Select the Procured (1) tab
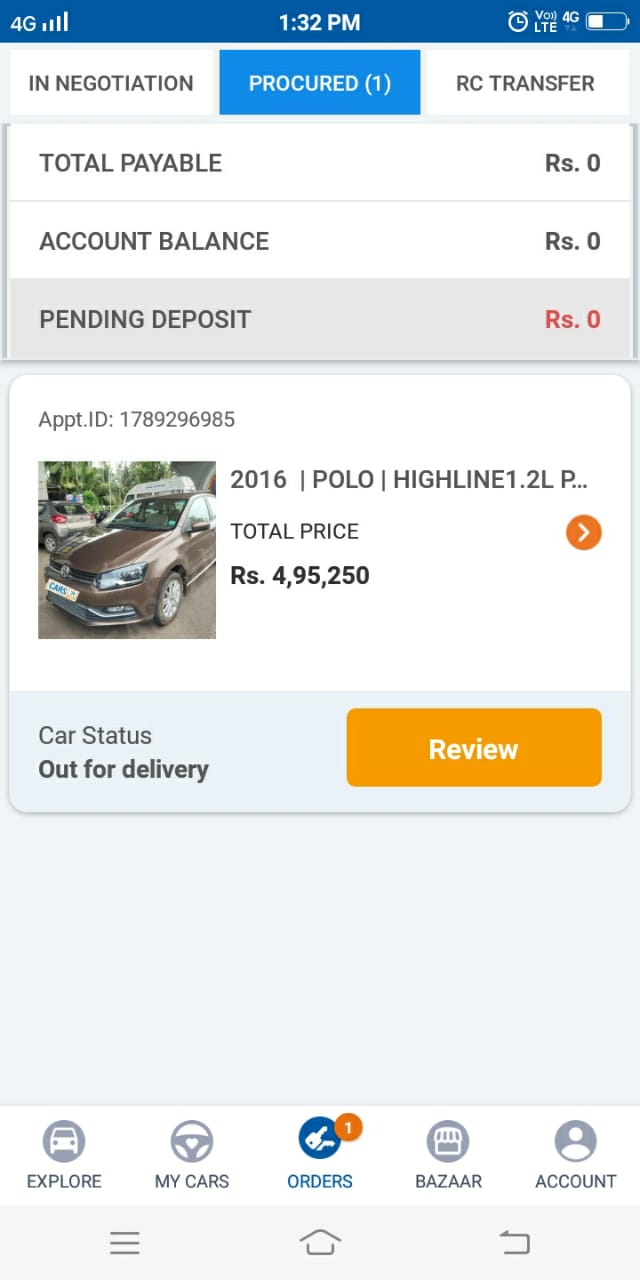This screenshot has width=640, height=1280. 320,83
